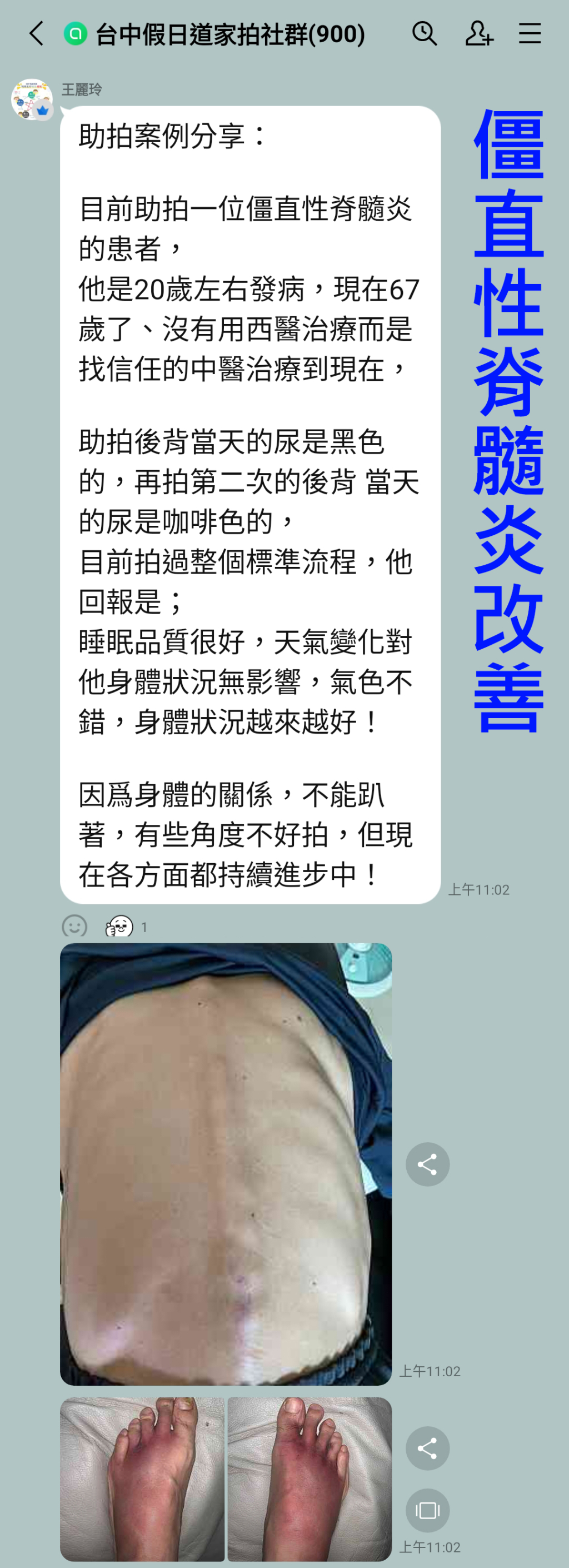Add an emoji reaction to the message
This screenshot has width=569, height=1568.
point(75,927)
